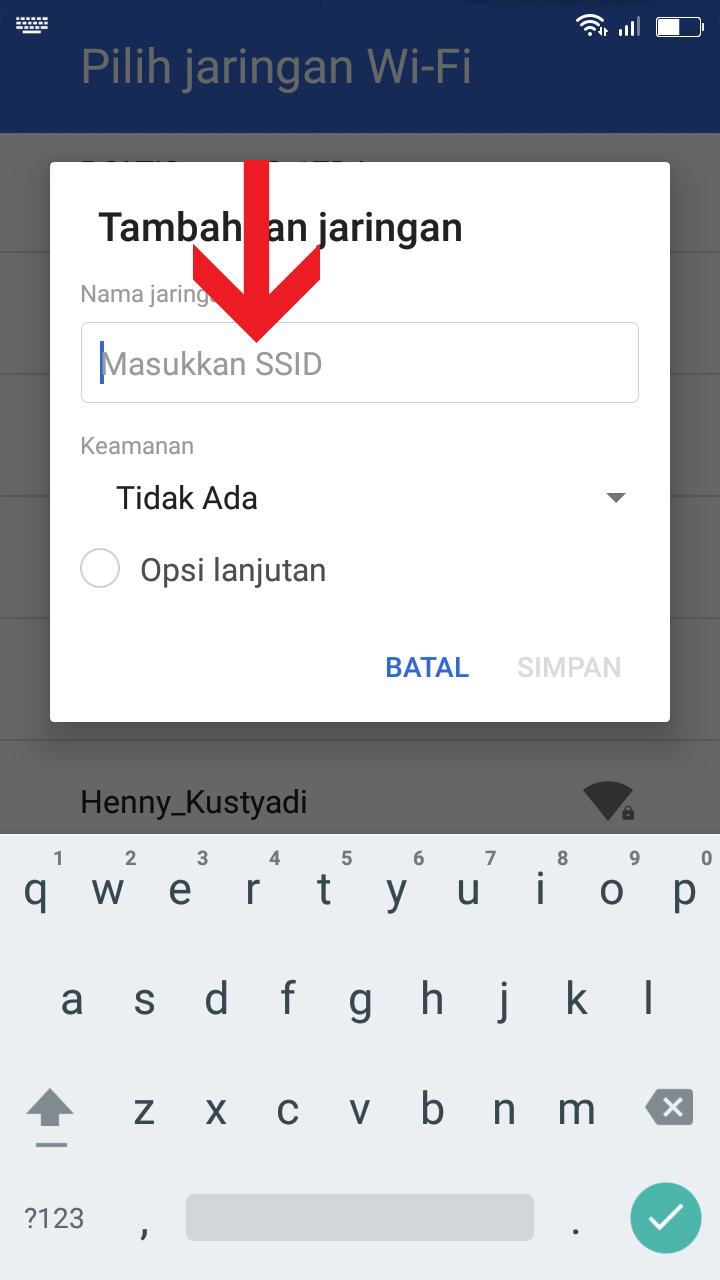Tap the shift key on keyboard

click(x=50, y=1110)
